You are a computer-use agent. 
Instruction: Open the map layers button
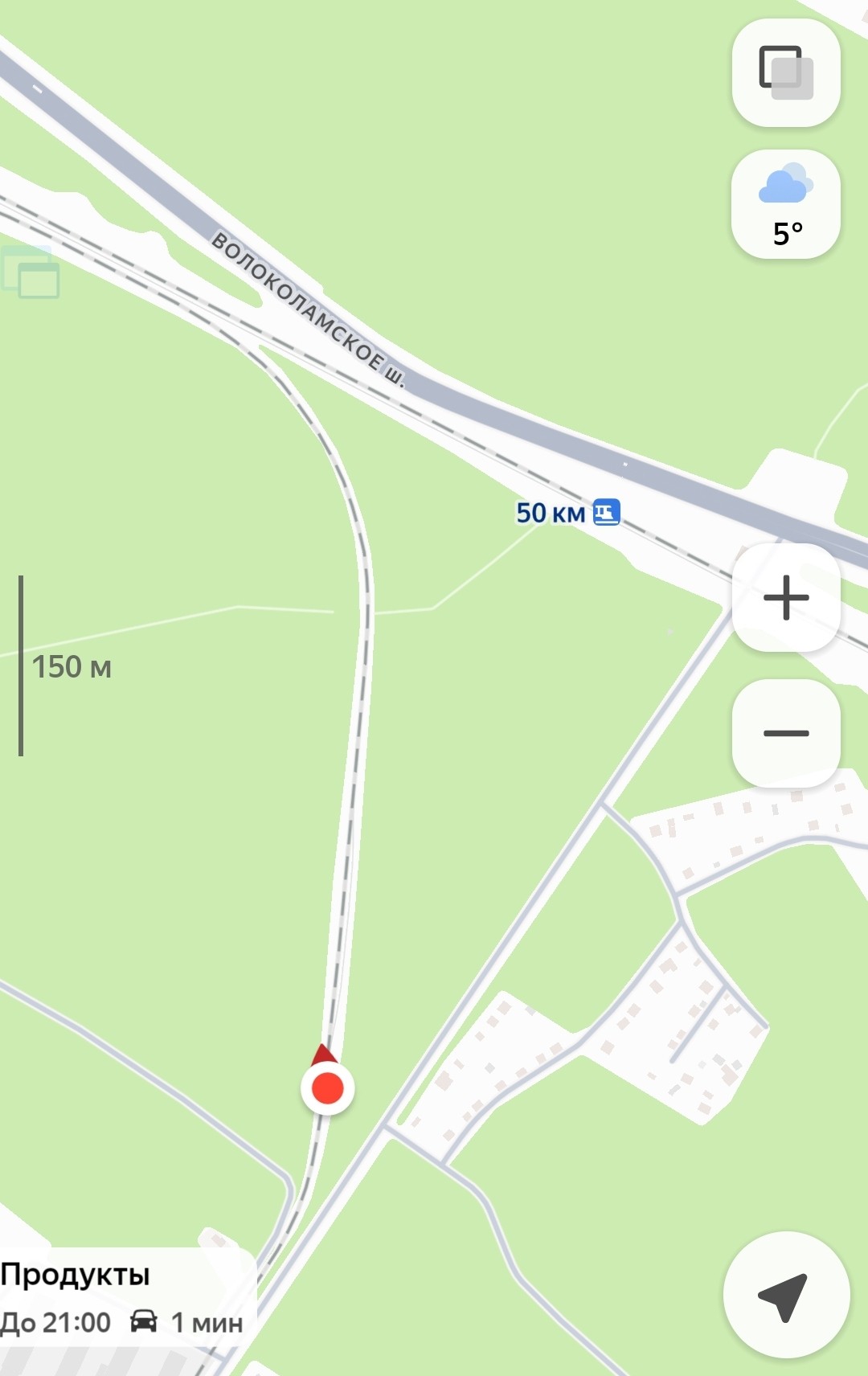(x=785, y=72)
